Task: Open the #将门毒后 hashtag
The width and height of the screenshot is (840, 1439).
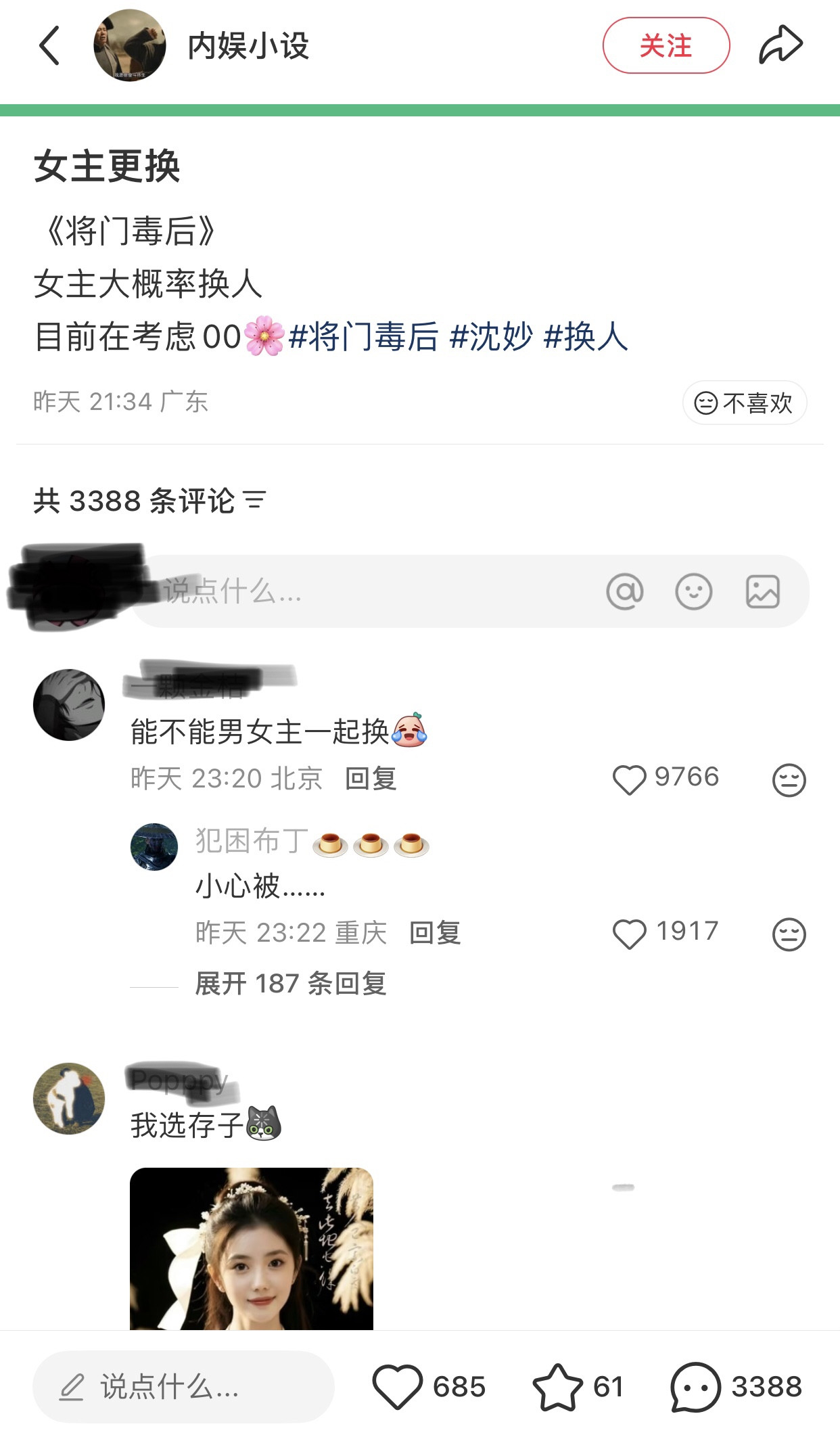Action: 364,336
